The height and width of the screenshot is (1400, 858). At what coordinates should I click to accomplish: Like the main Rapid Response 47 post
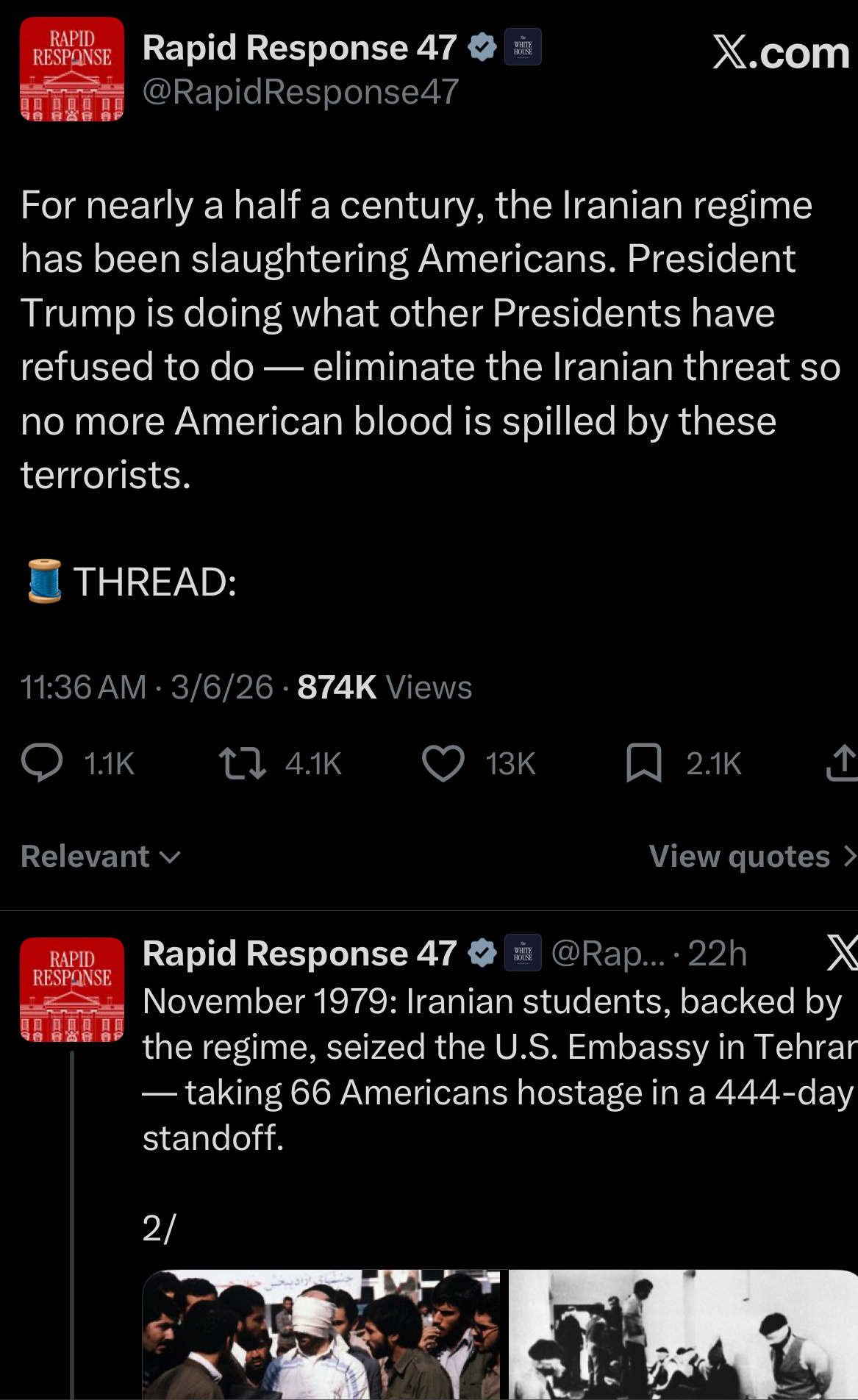point(443,762)
